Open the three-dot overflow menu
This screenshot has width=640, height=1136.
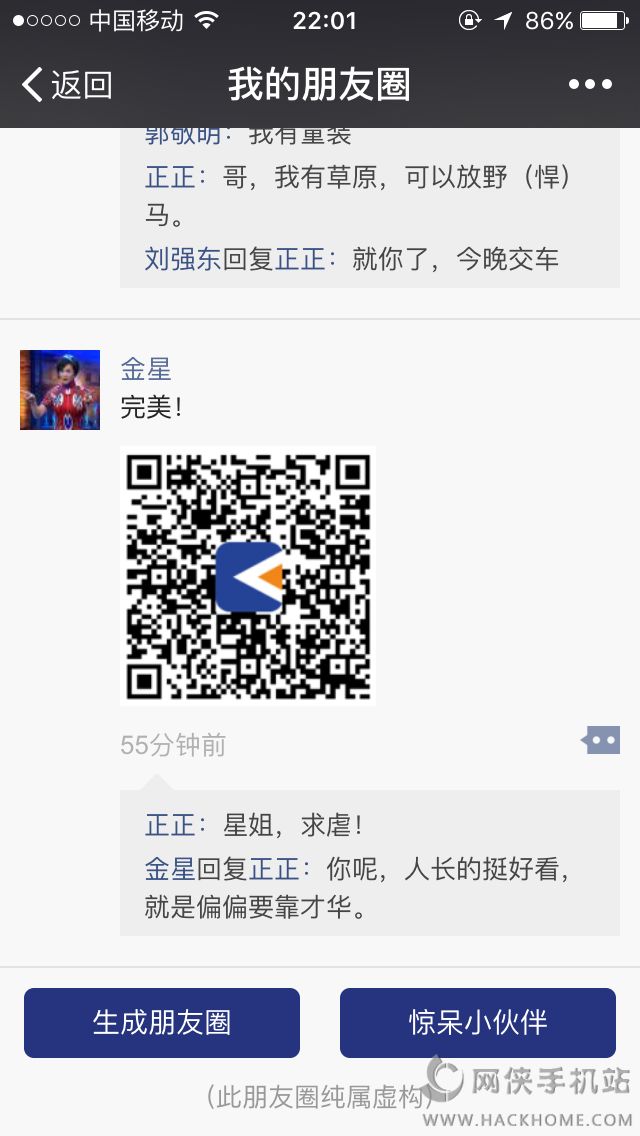(590, 85)
